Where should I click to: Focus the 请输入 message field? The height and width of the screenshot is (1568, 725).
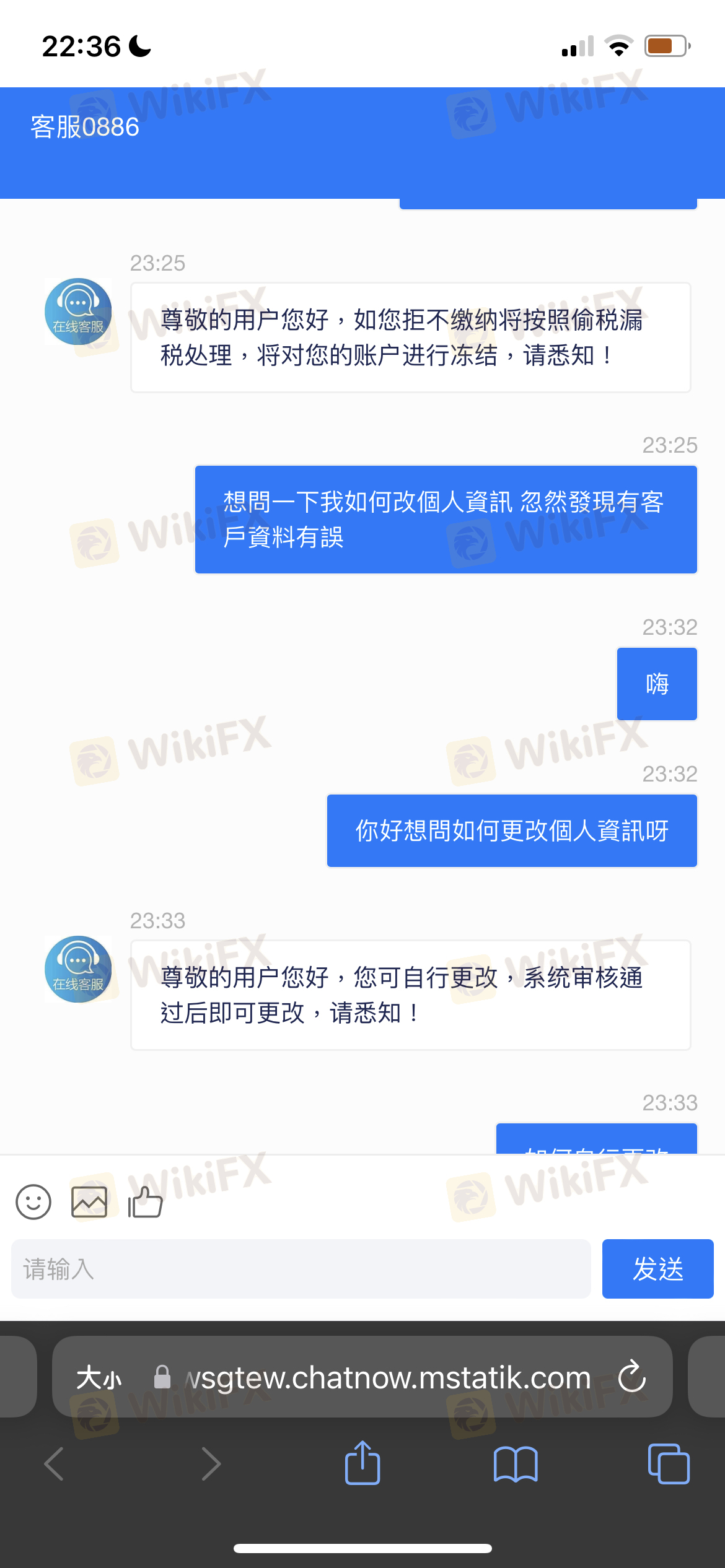click(x=301, y=1269)
